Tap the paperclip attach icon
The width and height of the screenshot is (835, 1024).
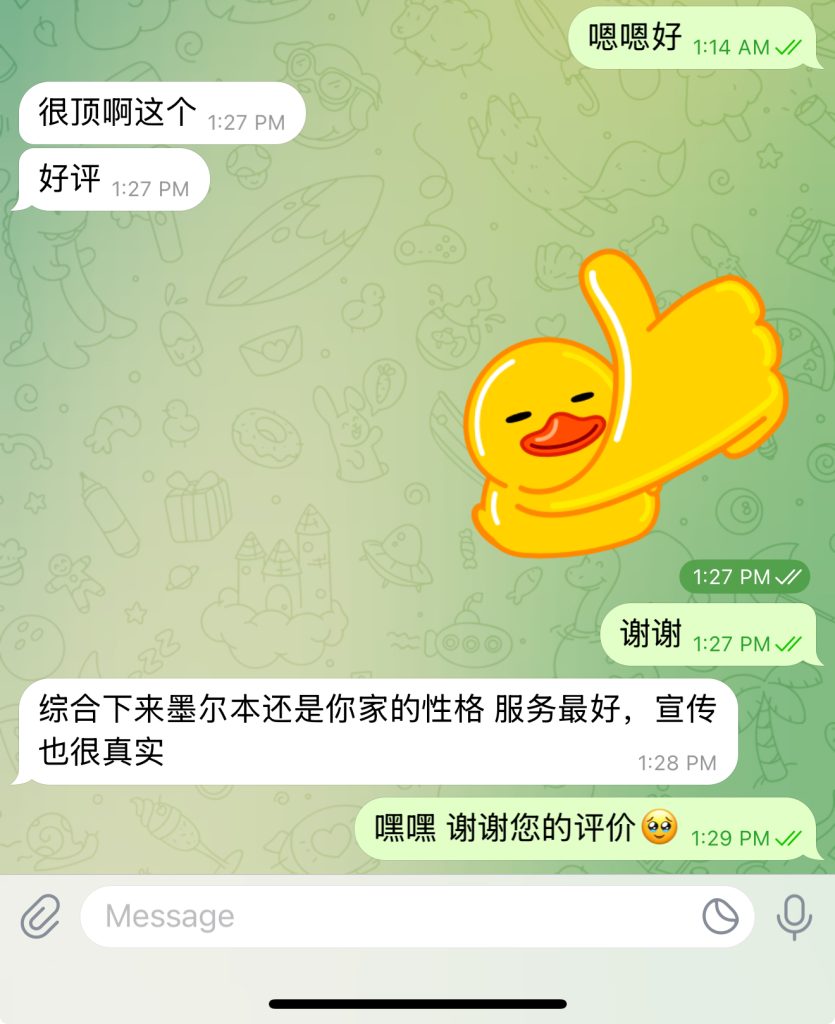click(x=41, y=916)
